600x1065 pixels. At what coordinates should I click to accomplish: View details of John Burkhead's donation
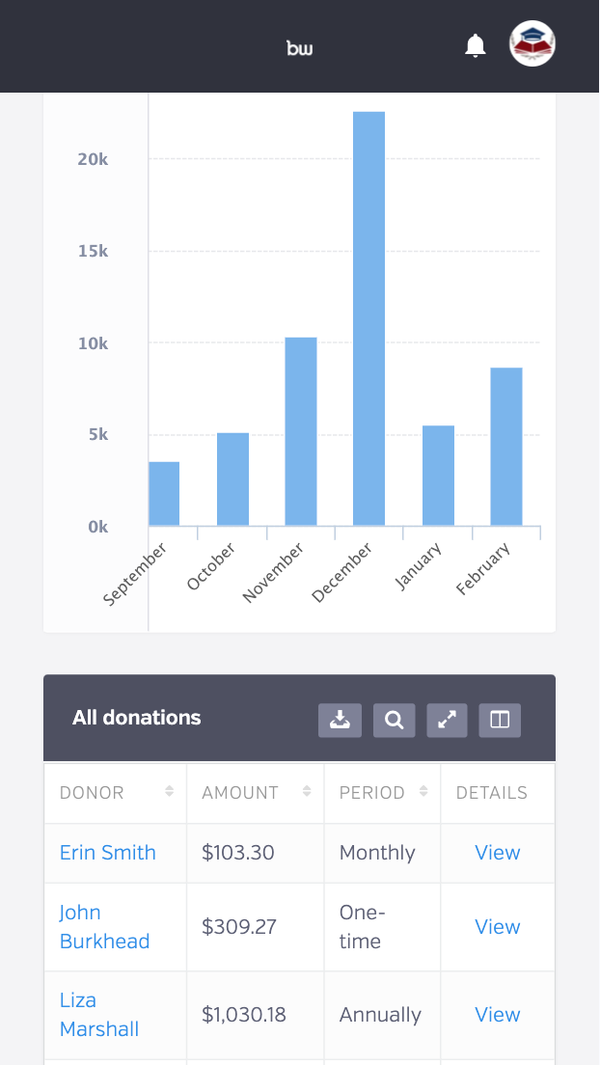tap(497, 926)
